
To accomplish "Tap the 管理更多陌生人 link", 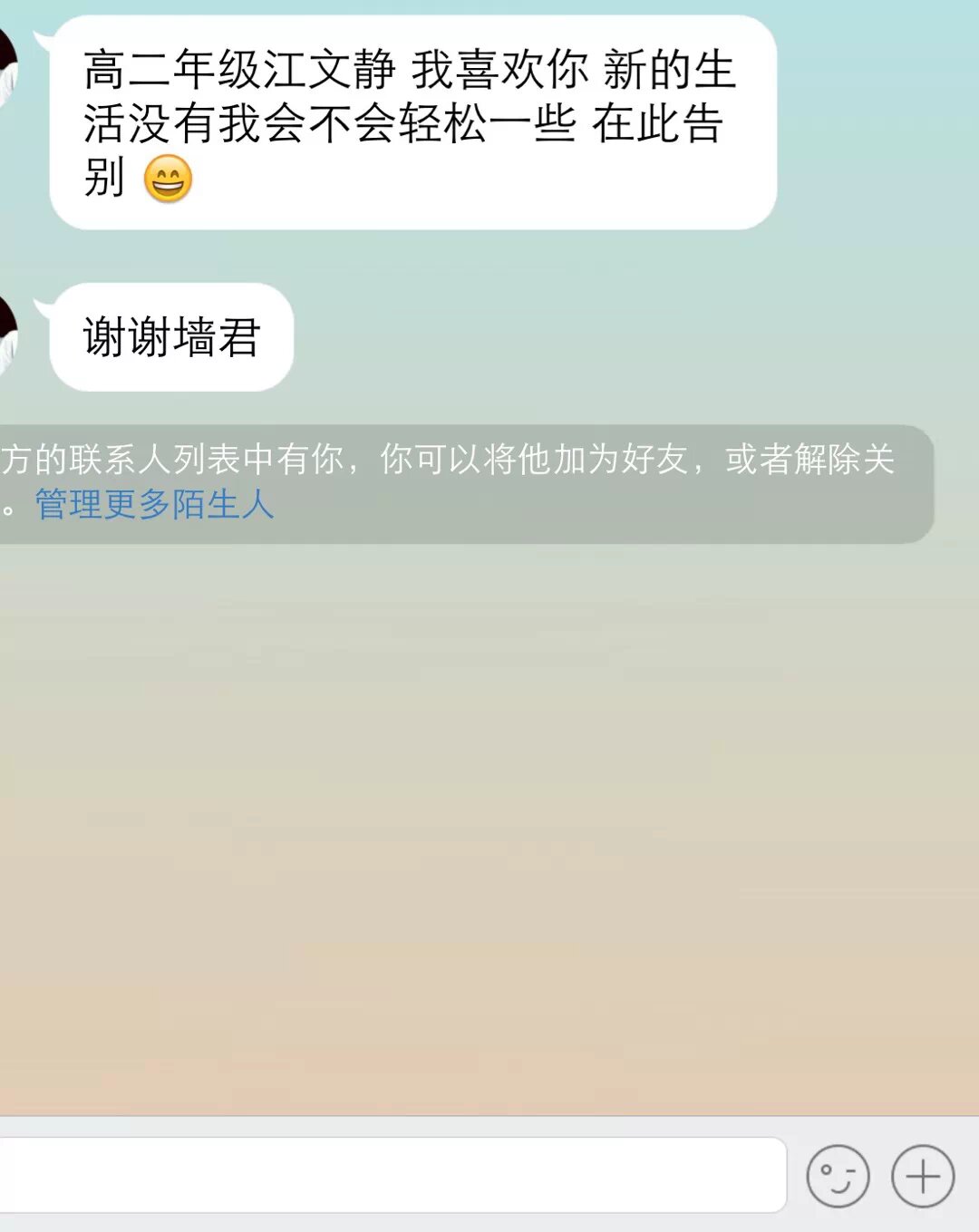I will pos(154,505).
